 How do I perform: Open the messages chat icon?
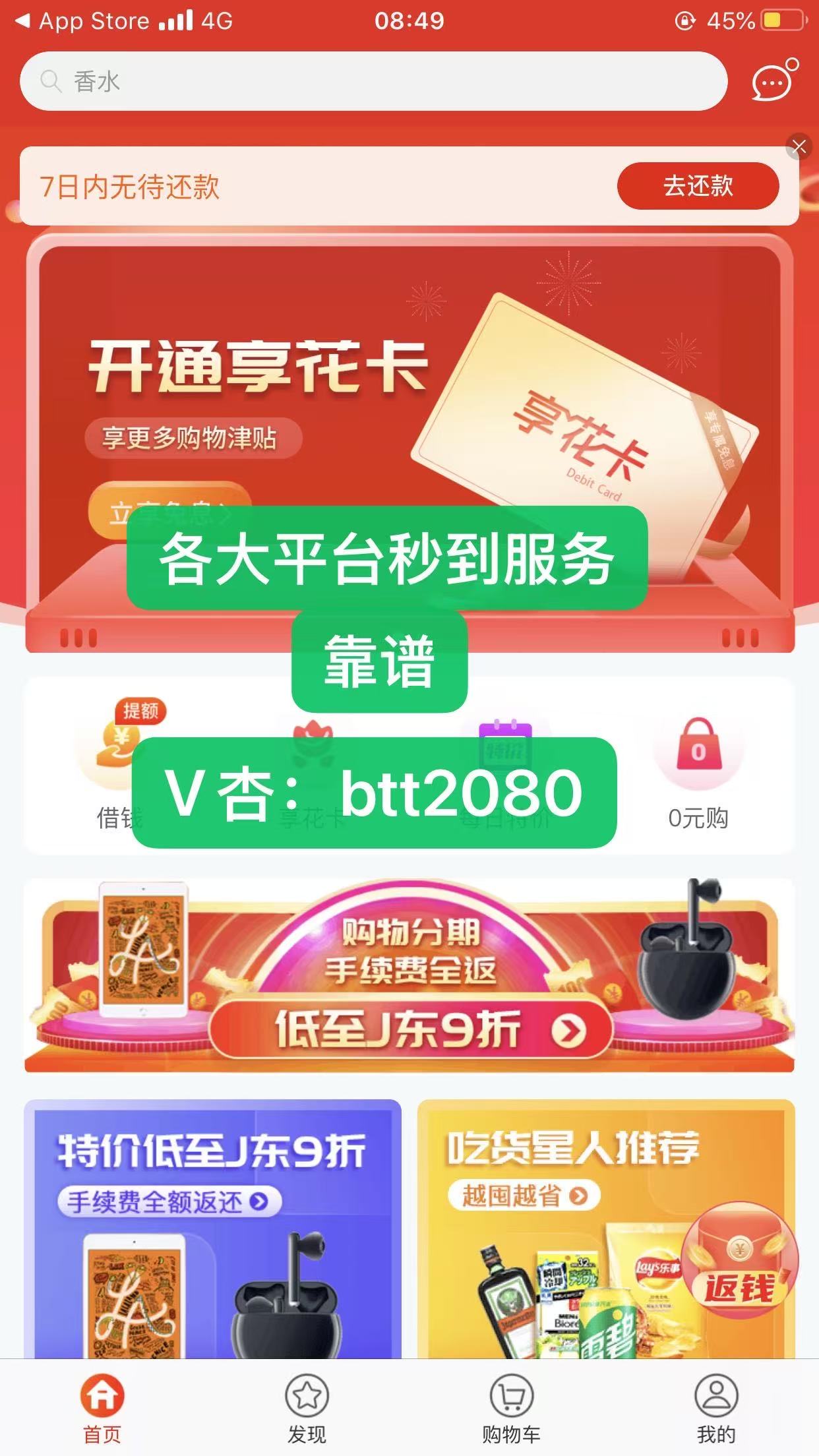pyautogui.click(x=774, y=80)
